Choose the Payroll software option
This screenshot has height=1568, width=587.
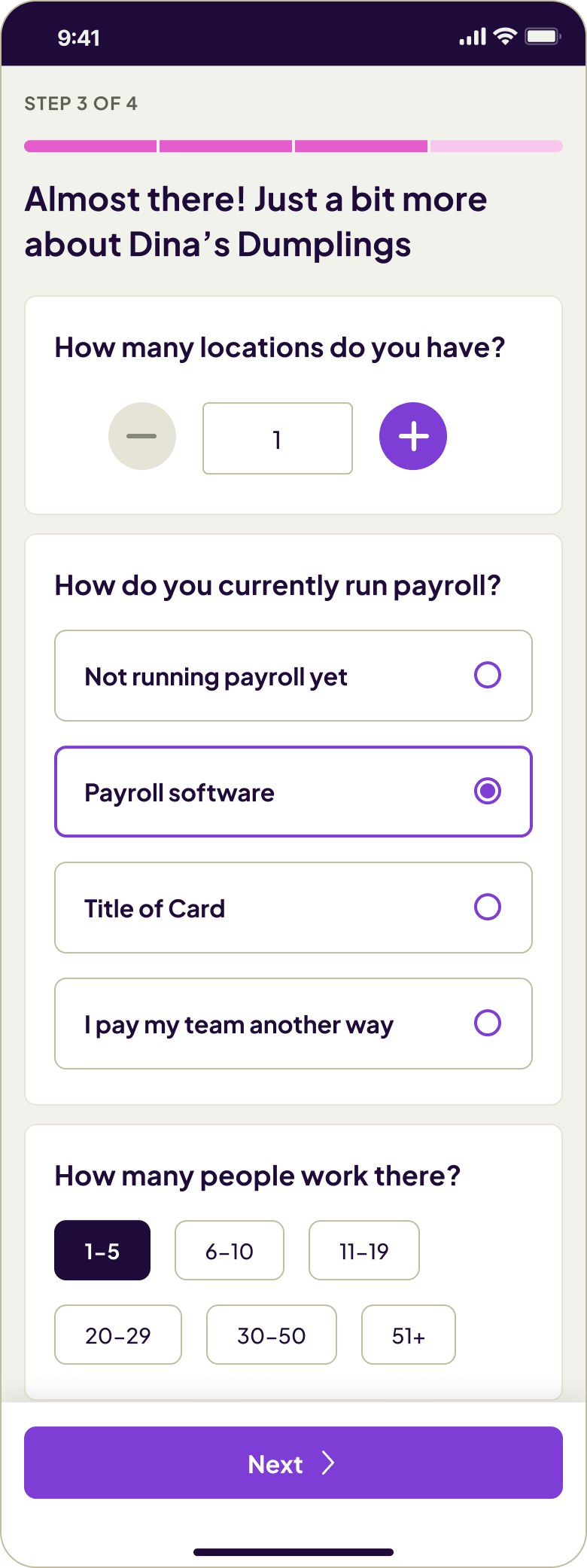(x=293, y=792)
